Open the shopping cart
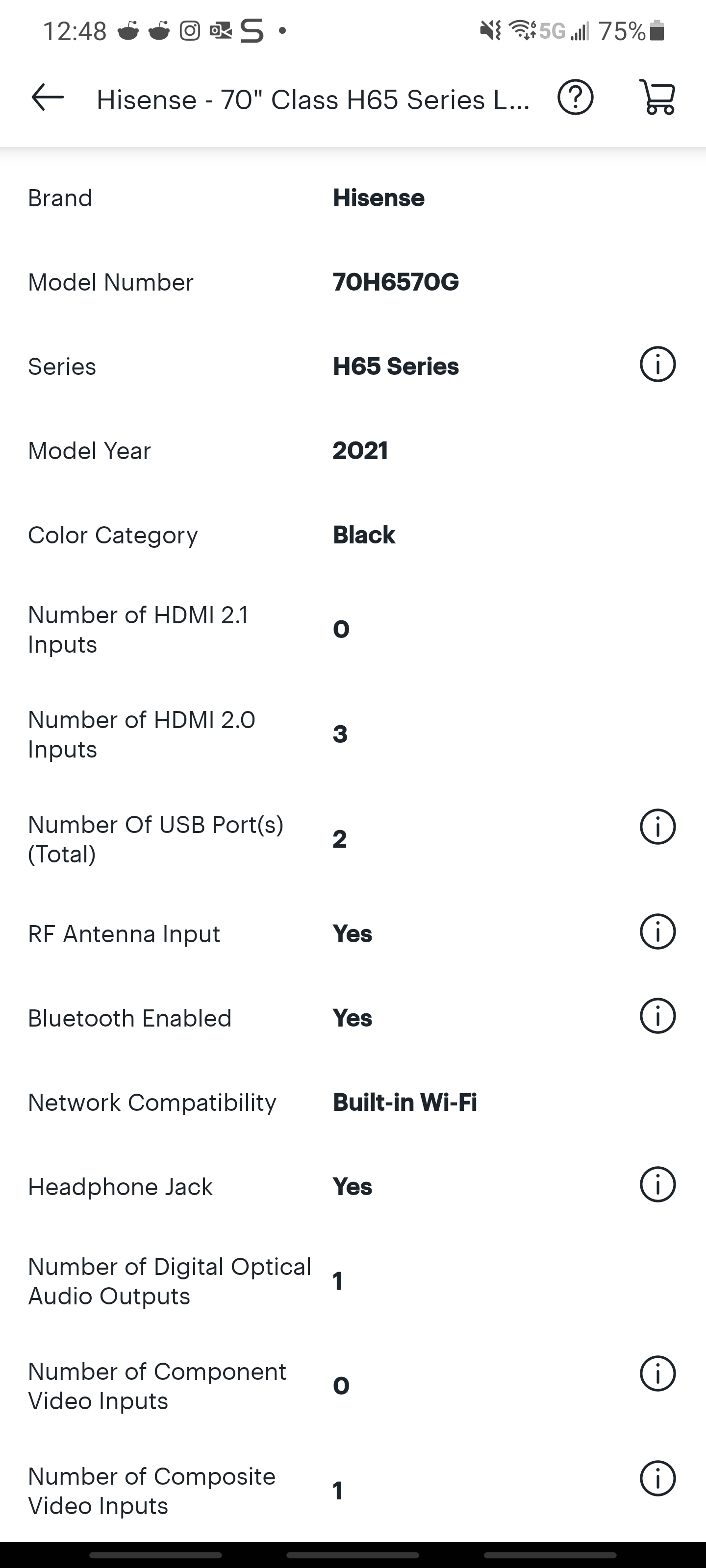Screen dimensions: 706x1568 pos(657,97)
